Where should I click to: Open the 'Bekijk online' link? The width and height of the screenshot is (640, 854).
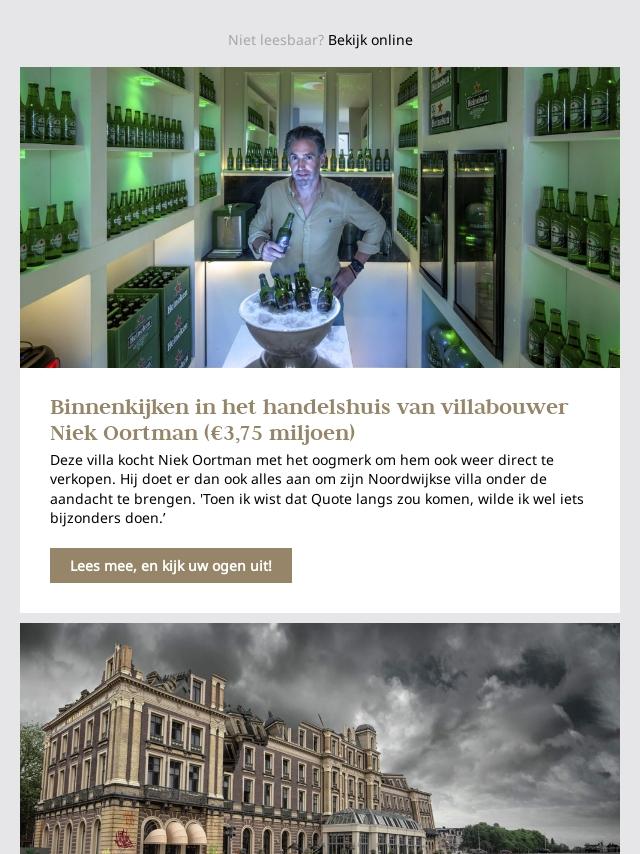(370, 40)
